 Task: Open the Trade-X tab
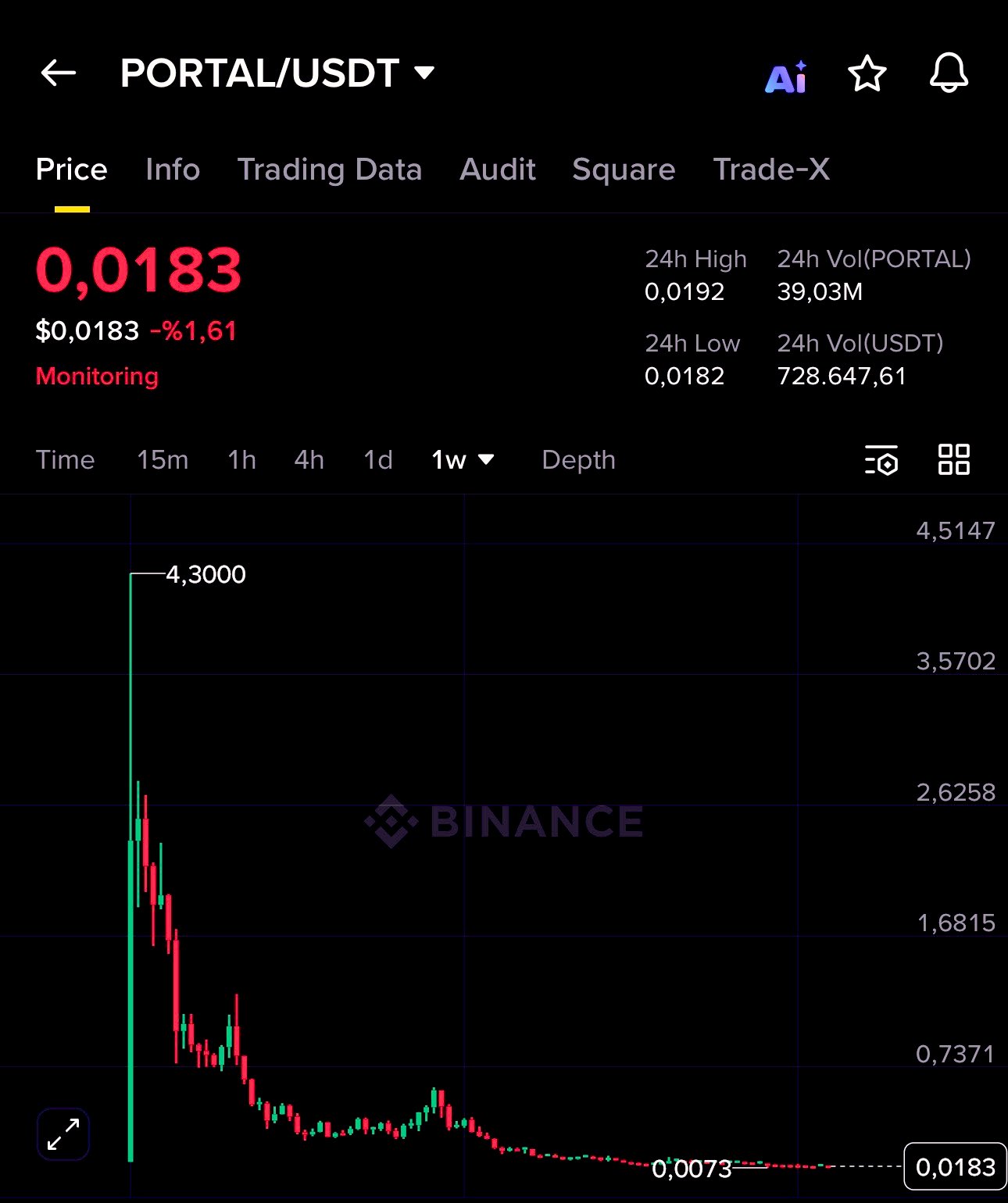[x=771, y=170]
